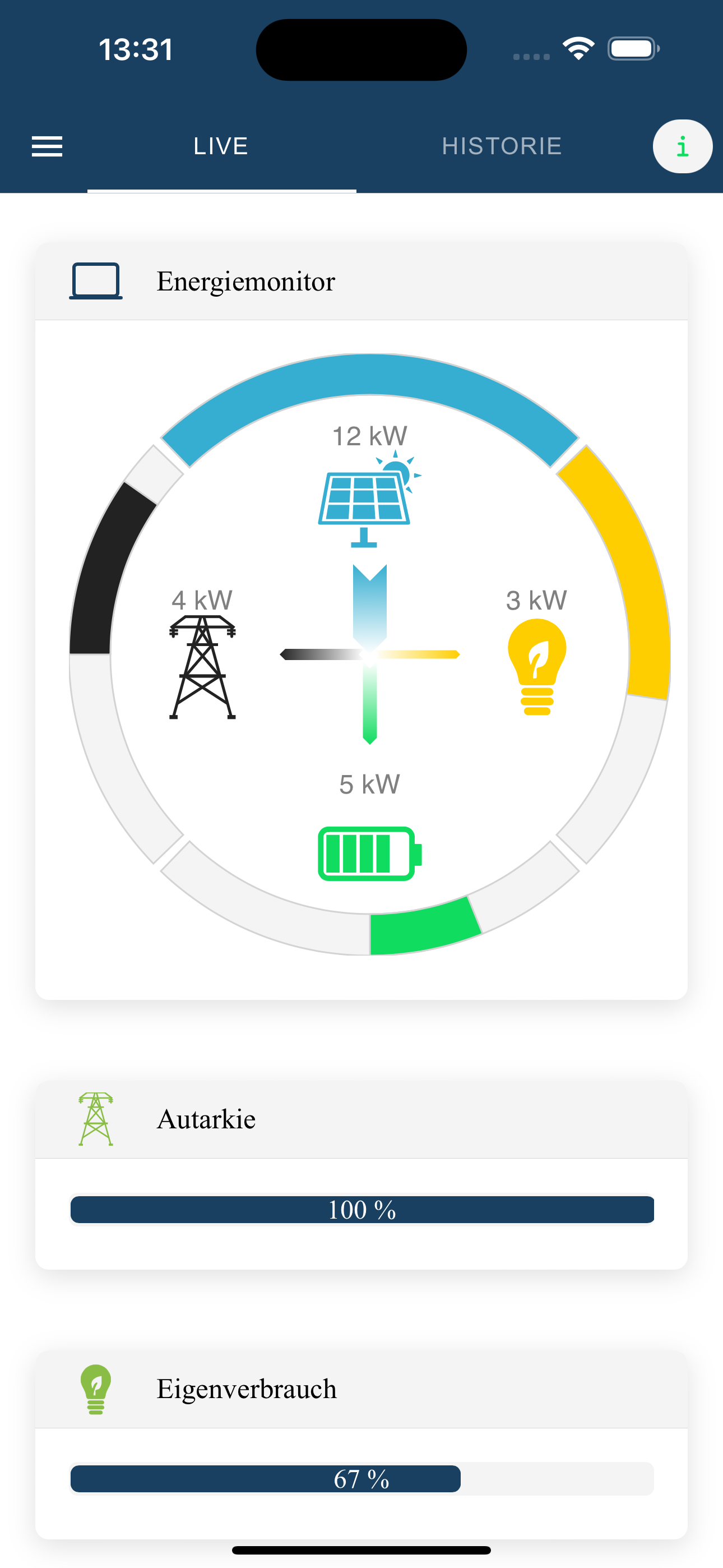Viewport: 723px width, 1568px height.
Task: Open the hamburger drawer menu
Action: pyautogui.click(x=47, y=146)
